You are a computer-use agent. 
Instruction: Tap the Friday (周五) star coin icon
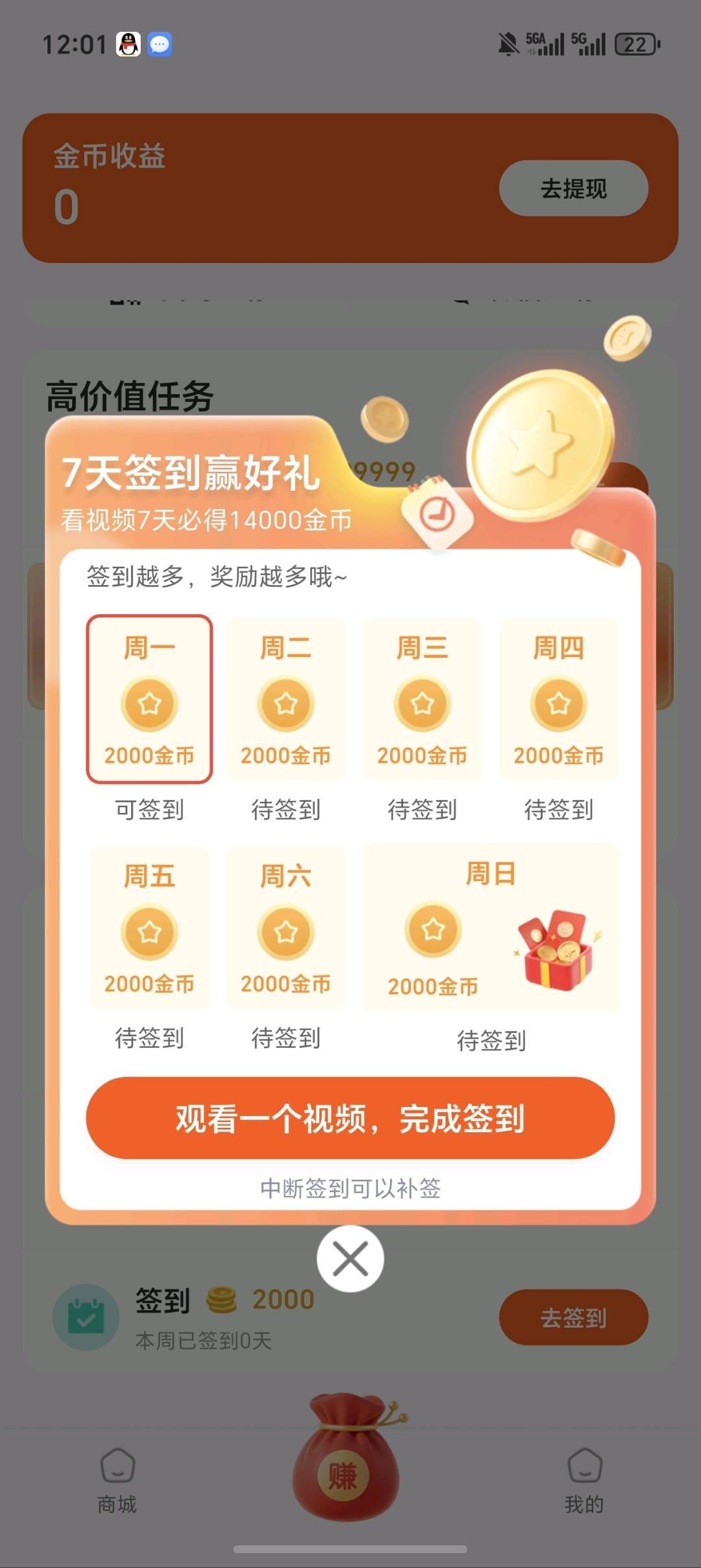150,933
